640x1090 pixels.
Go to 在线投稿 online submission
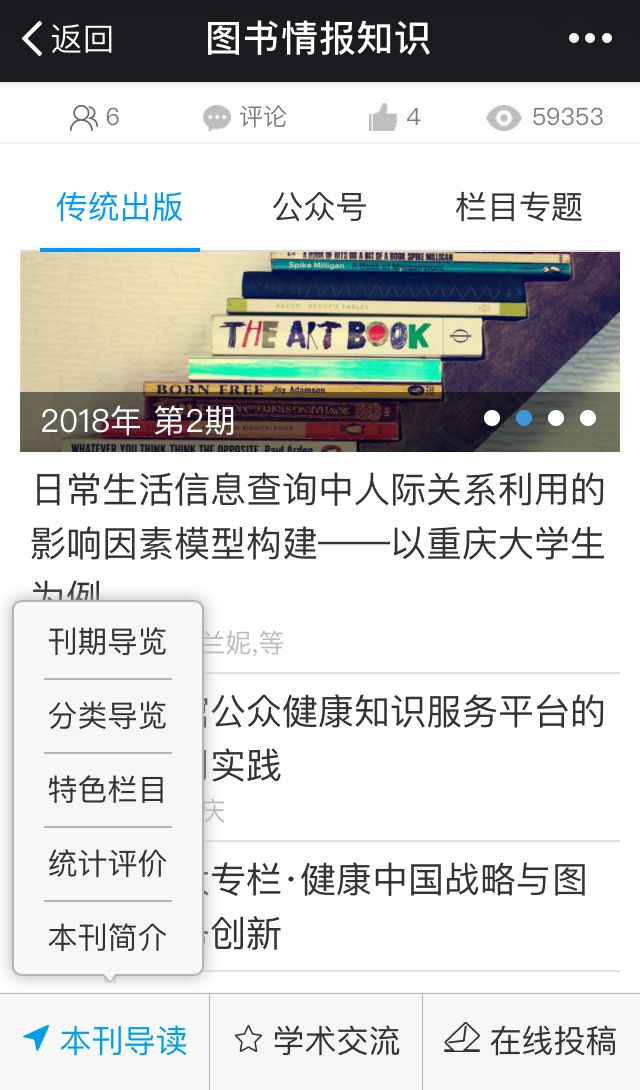tap(531, 1041)
